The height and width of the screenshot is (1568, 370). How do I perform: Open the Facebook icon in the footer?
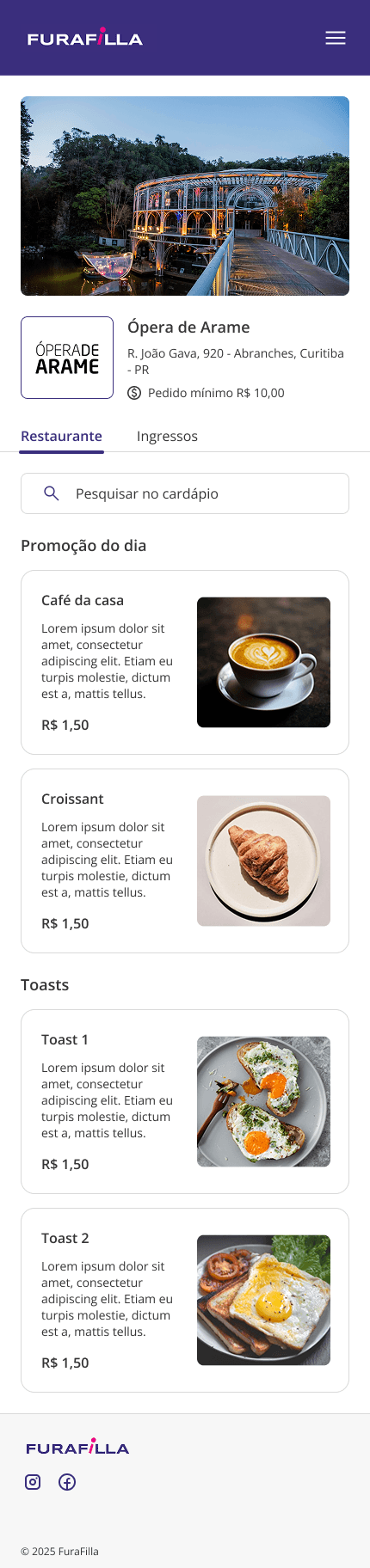click(x=67, y=1482)
